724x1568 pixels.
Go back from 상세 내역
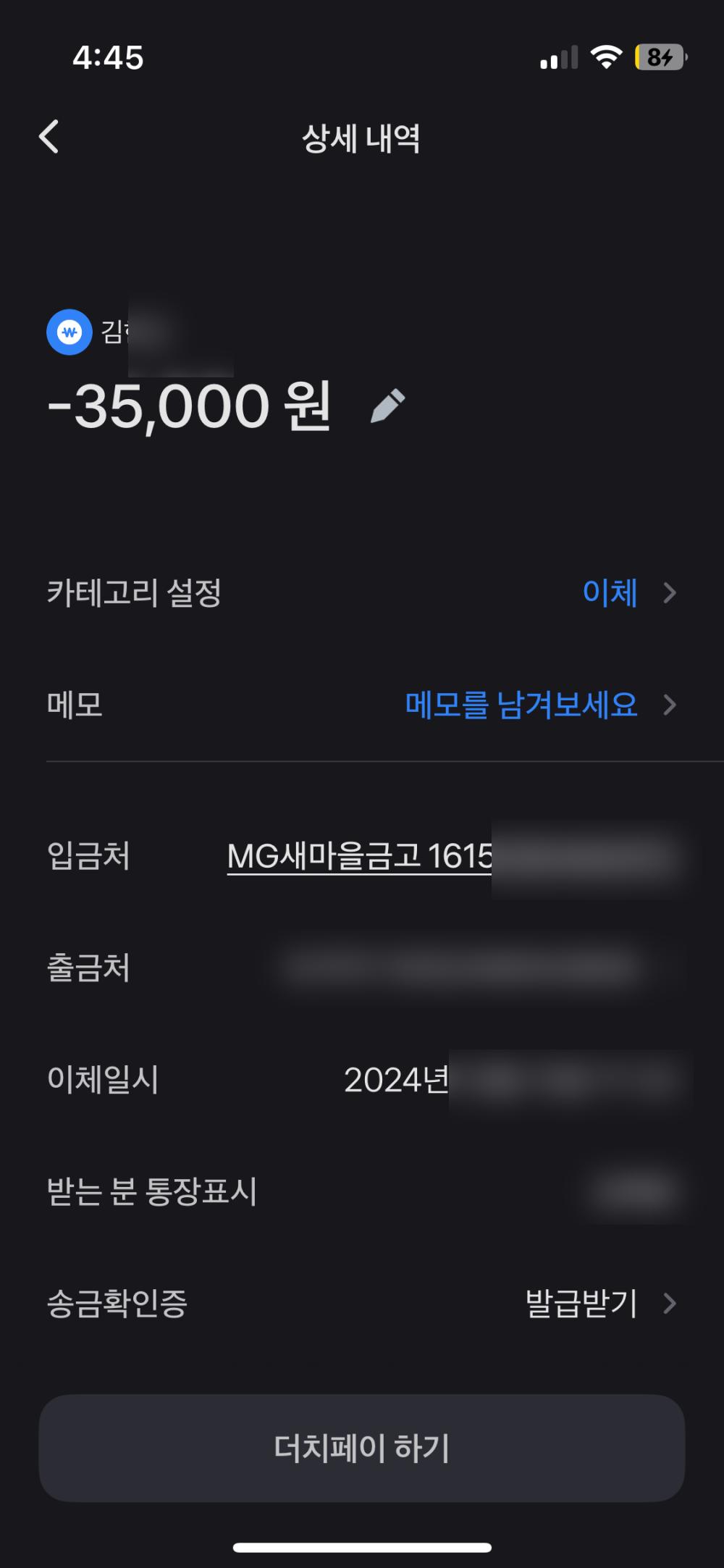[49, 137]
